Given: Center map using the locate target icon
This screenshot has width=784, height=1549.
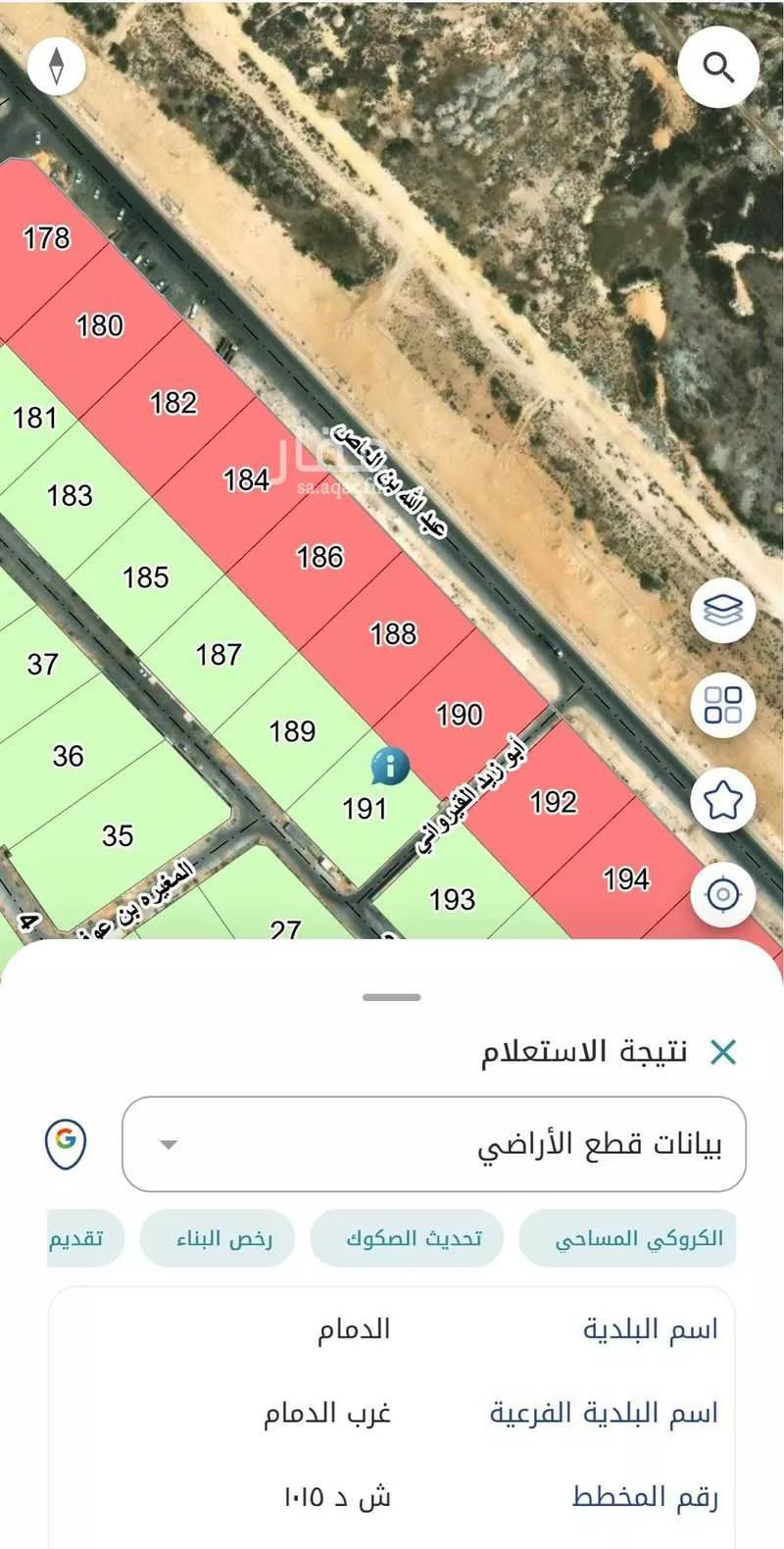Looking at the screenshot, I should click(x=722, y=894).
